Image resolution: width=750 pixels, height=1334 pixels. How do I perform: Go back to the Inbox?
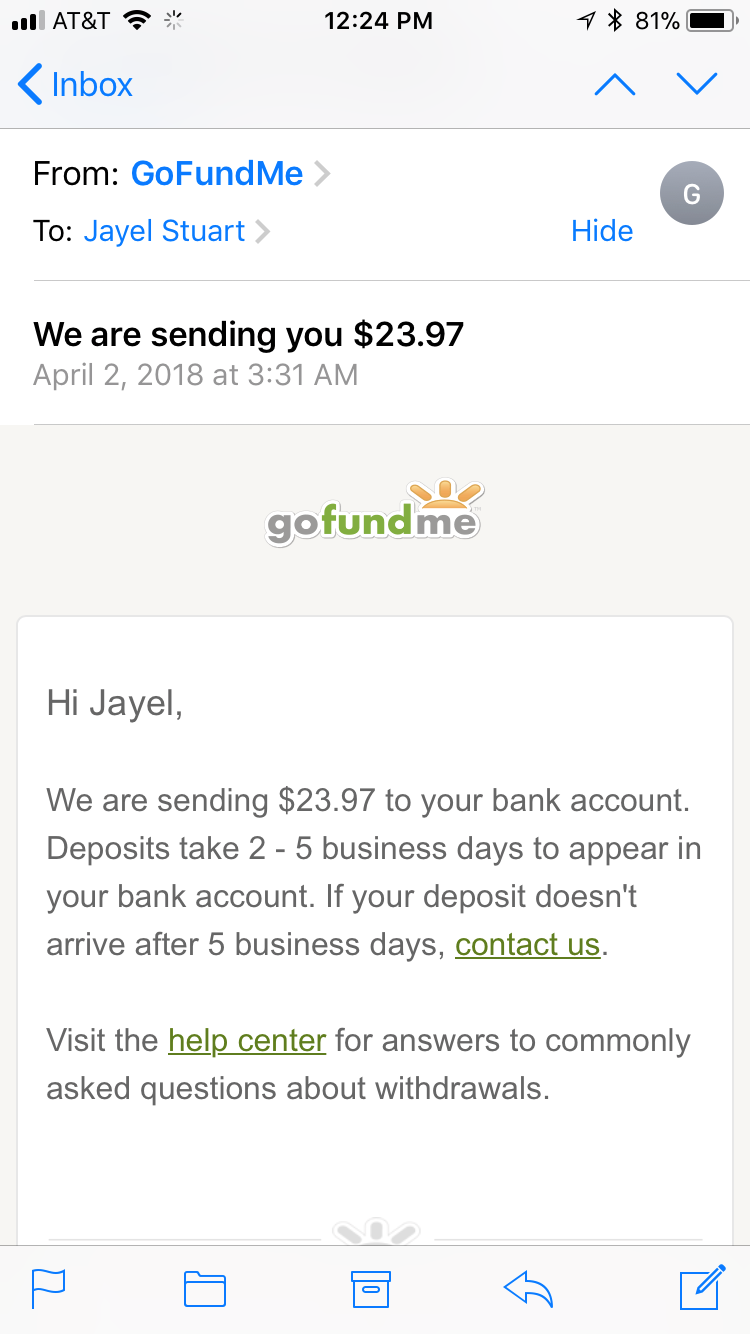point(75,85)
